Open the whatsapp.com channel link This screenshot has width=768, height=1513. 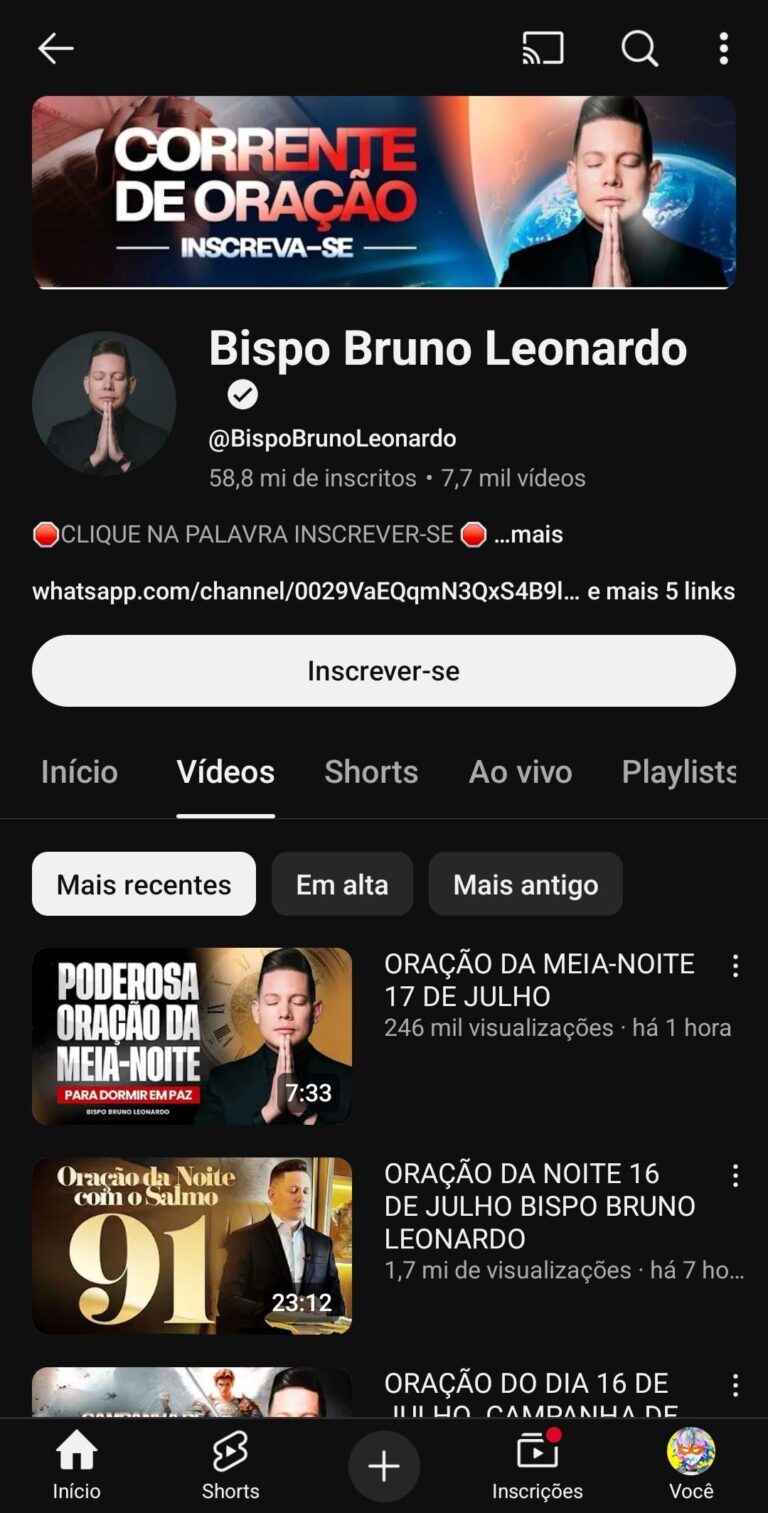click(x=305, y=591)
